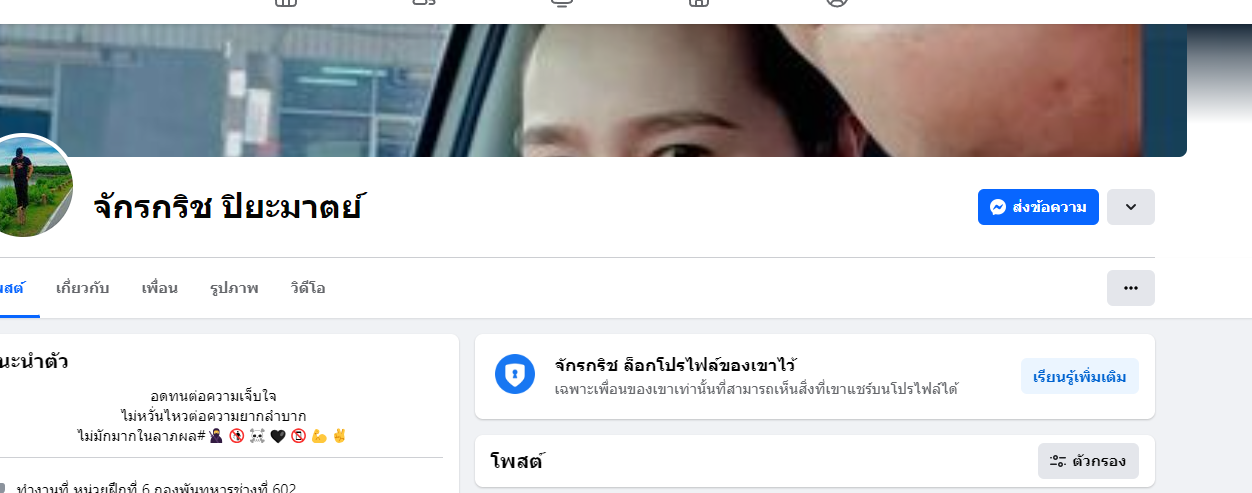Send a message via ส่งข้อความ button
The height and width of the screenshot is (493, 1252).
point(1038,207)
